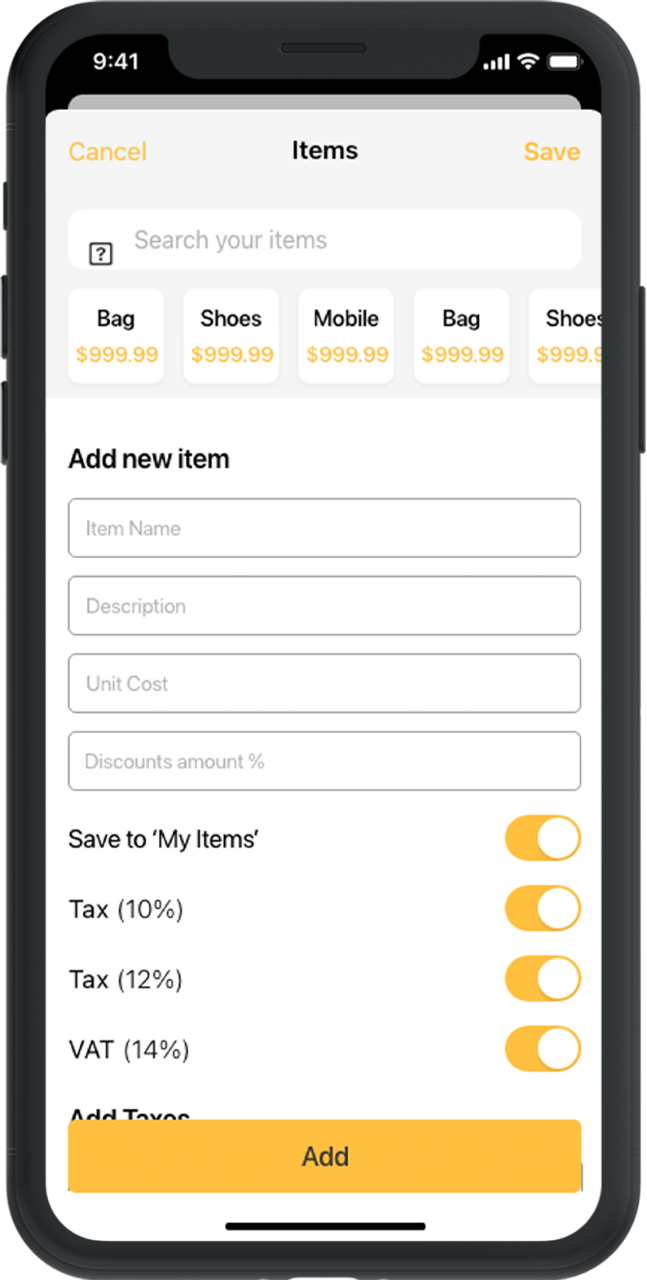
Task: Tap the yellow Add button
Action: 324,1156
